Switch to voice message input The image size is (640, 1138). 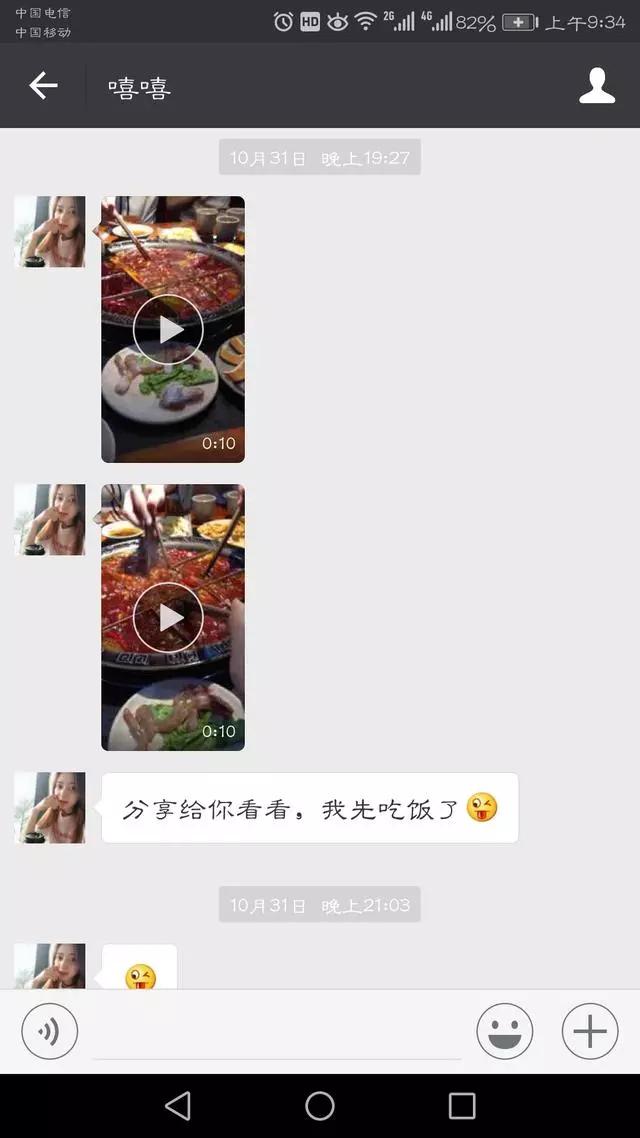coord(49,1031)
